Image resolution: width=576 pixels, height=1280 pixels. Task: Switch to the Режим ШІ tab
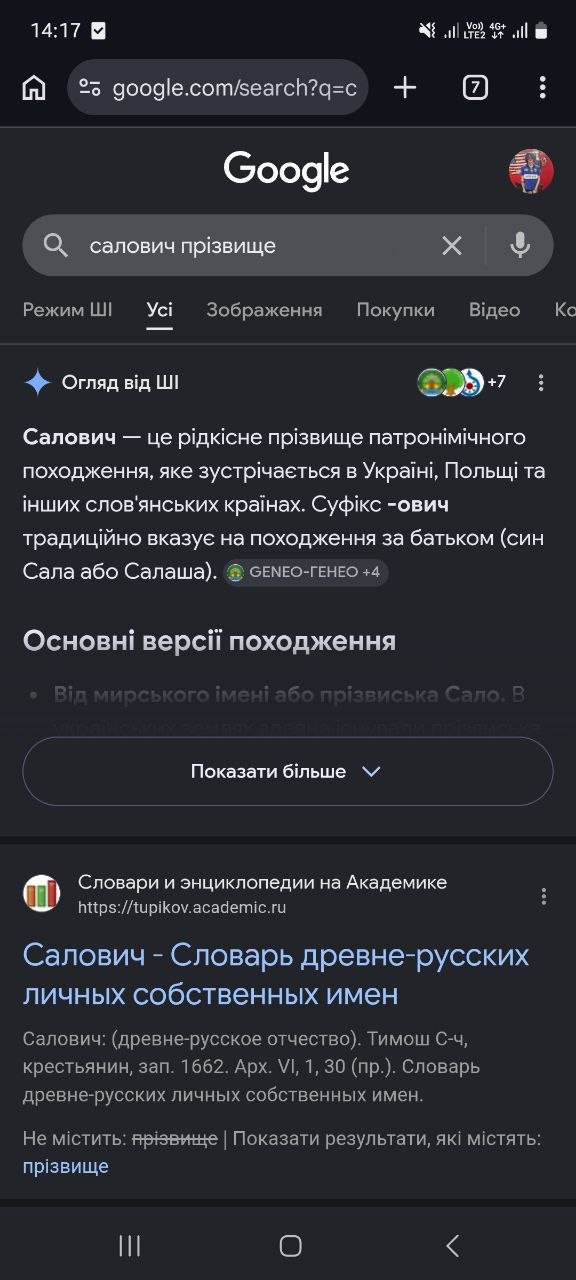point(67,310)
